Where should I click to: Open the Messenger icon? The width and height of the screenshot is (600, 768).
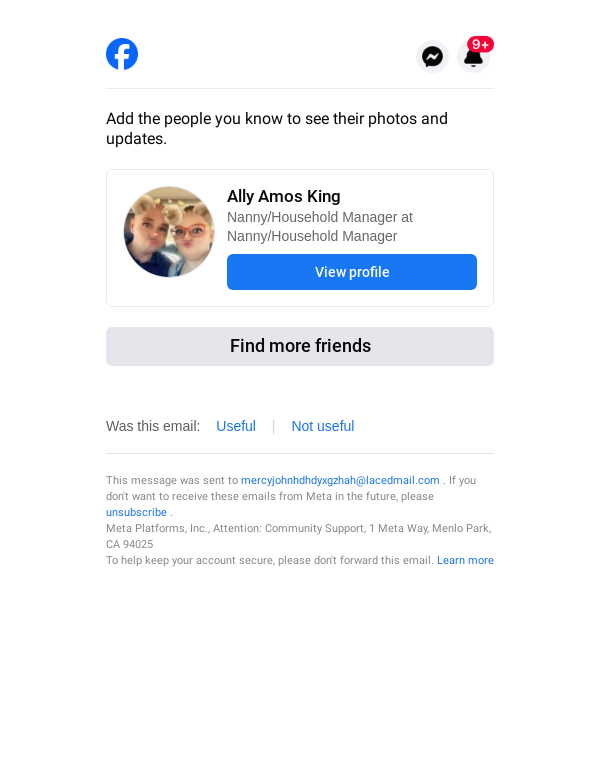pos(432,57)
